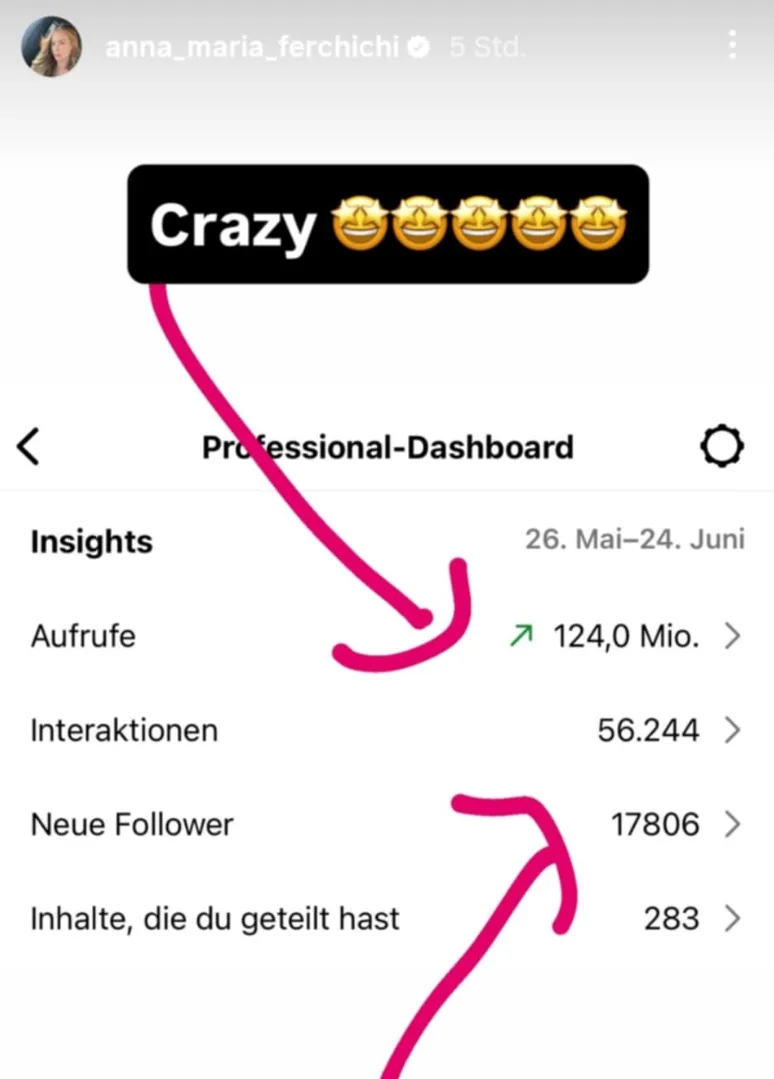Open anna_maria_ferchichi's profile picture
774x1079 pixels.
pyautogui.click(x=51, y=46)
